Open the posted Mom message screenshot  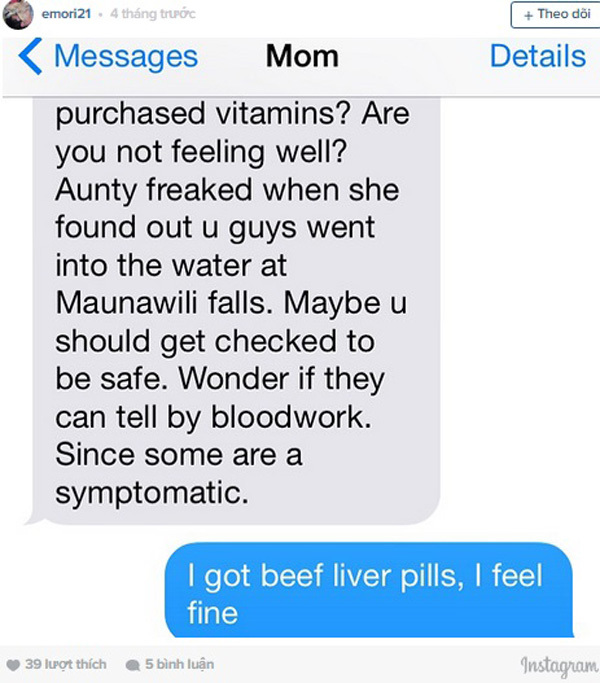(300, 340)
